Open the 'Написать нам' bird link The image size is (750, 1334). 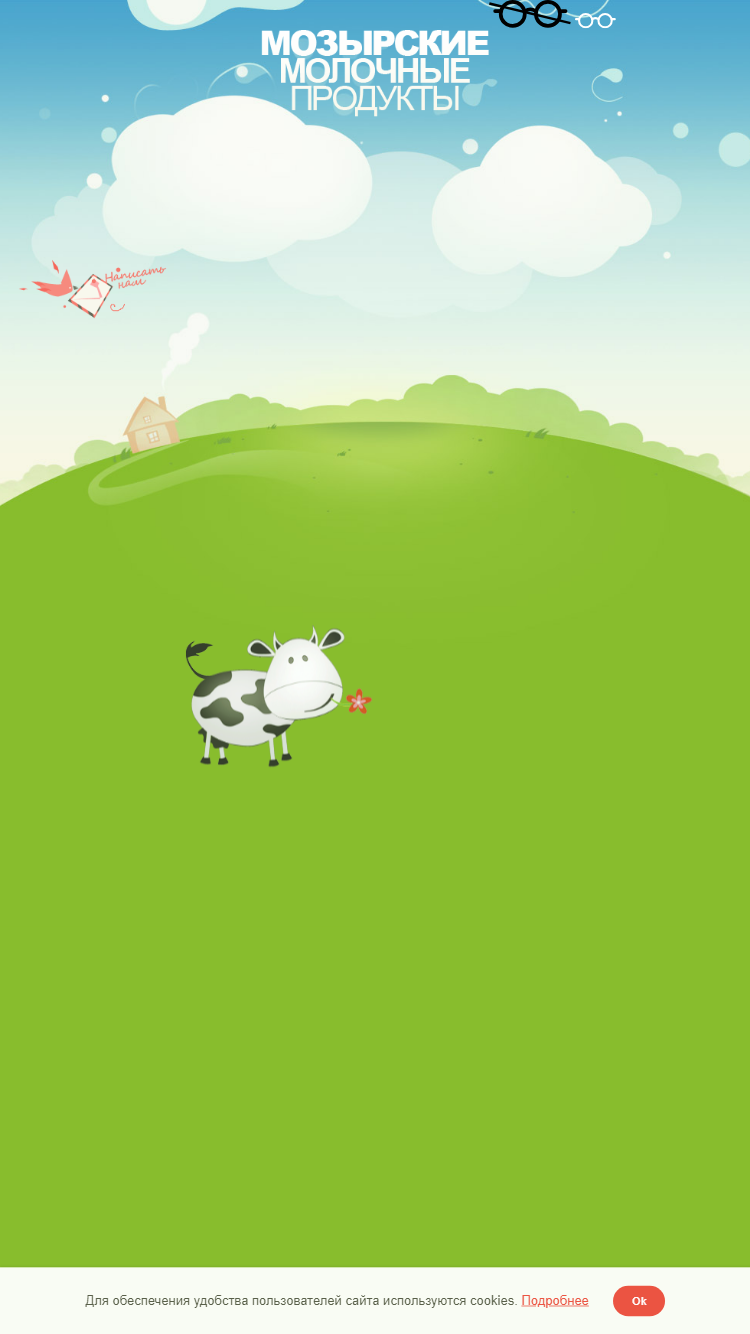(x=93, y=288)
